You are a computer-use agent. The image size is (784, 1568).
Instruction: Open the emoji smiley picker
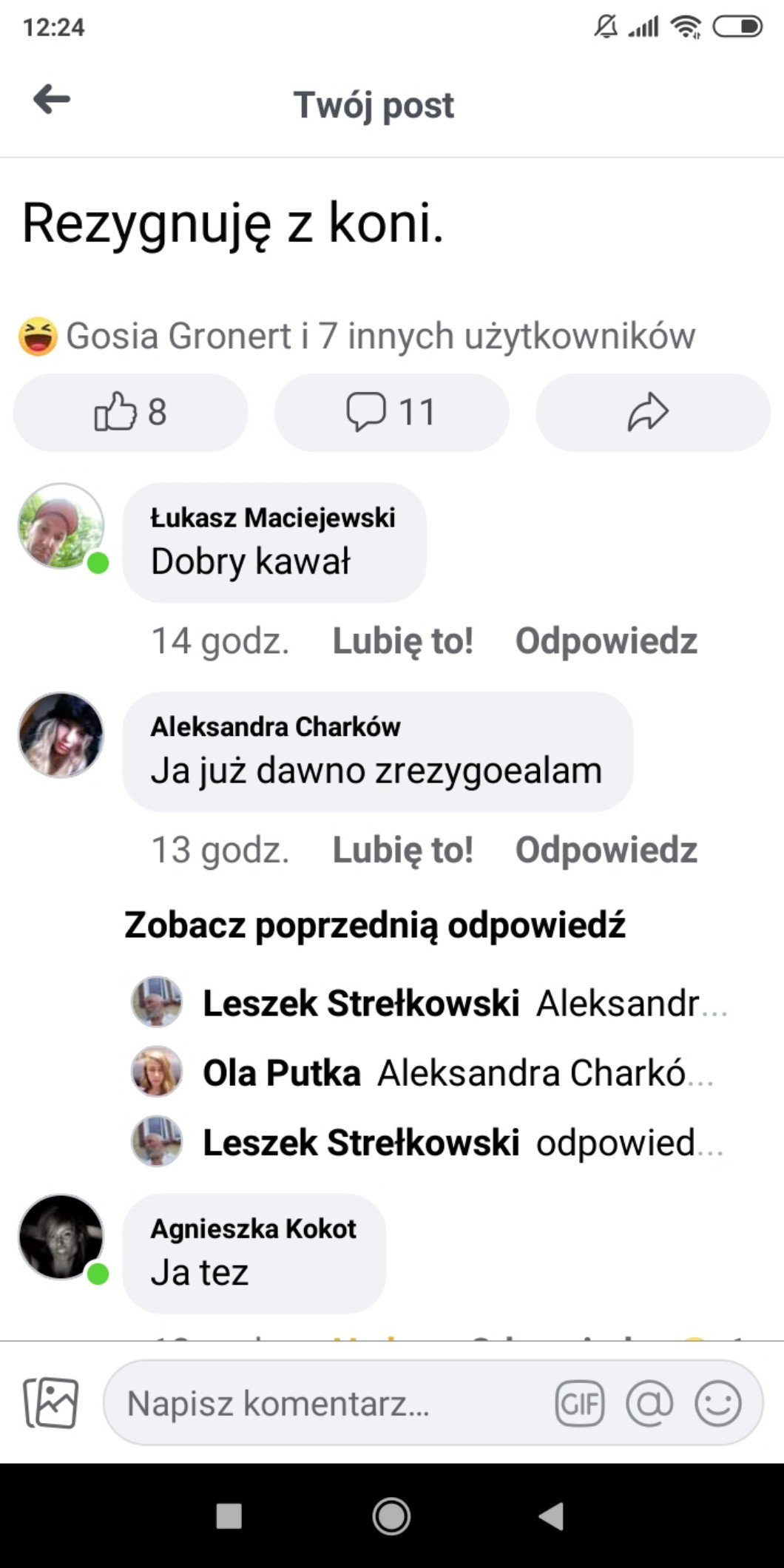717,1403
